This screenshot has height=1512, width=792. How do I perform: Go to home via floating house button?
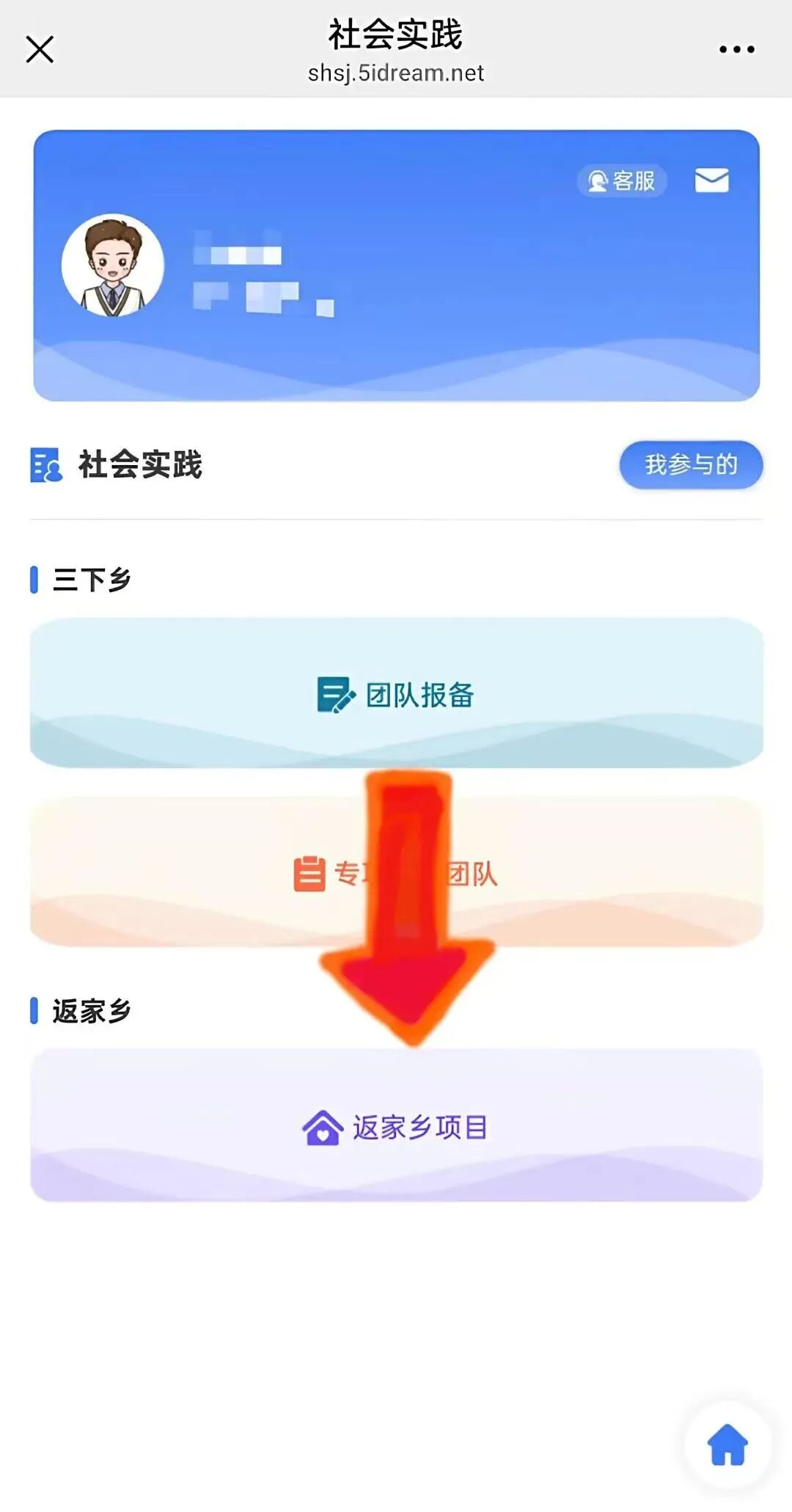(727, 1445)
